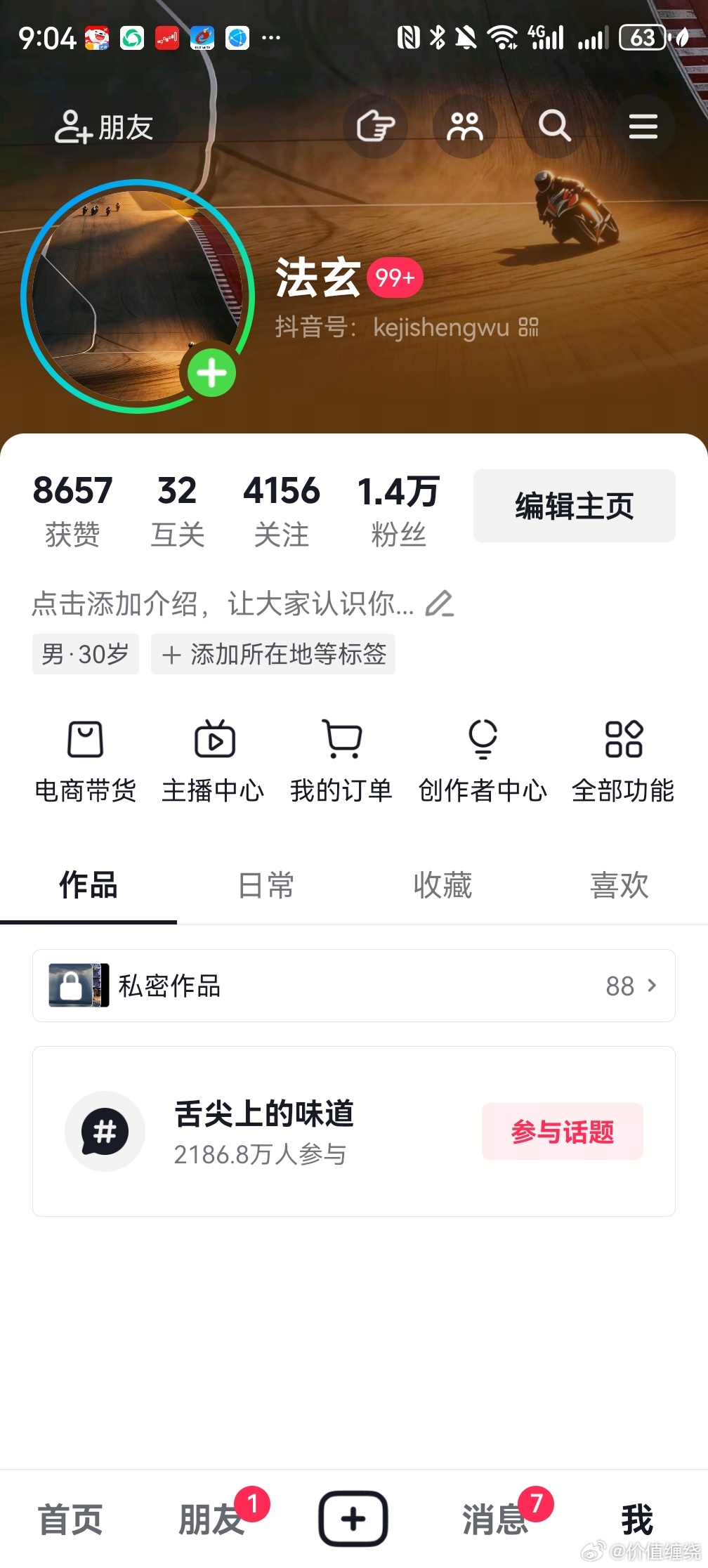The height and width of the screenshot is (1568, 708).
Task: Edit the profile introduction via pencil icon
Action: pos(441,603)
